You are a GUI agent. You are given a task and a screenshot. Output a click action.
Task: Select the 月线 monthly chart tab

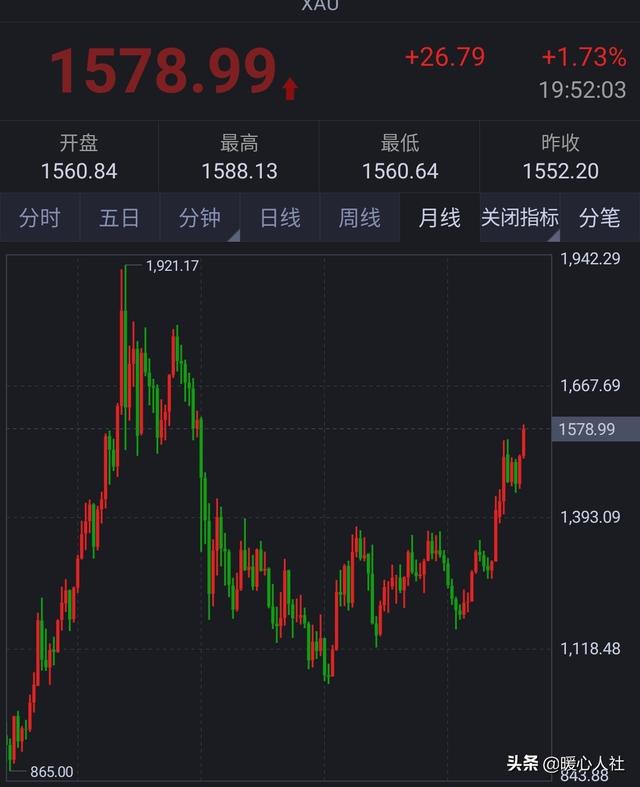point(440,218)
